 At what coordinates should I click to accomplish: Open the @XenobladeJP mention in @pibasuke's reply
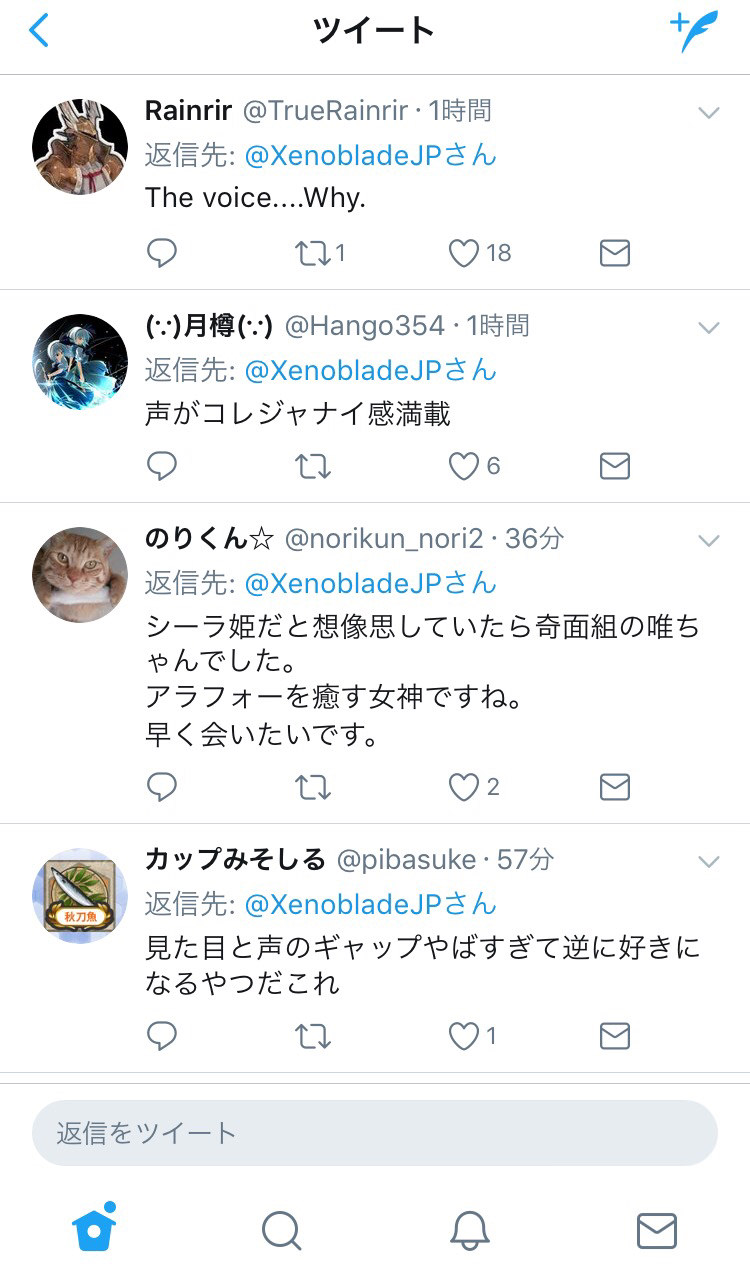click(x=370, y=904)
